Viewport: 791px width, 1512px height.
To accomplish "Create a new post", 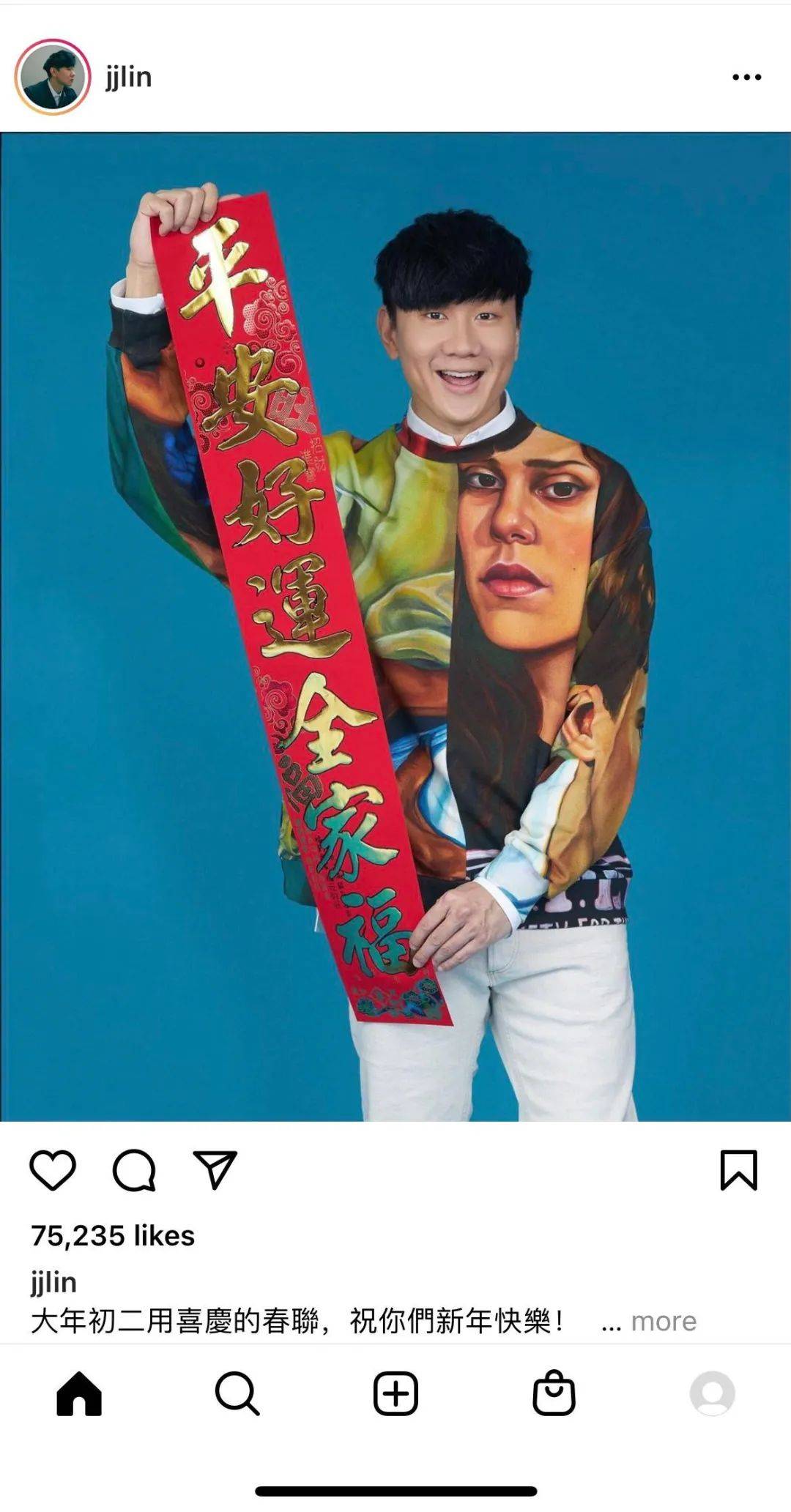I will click(395, 1393).
